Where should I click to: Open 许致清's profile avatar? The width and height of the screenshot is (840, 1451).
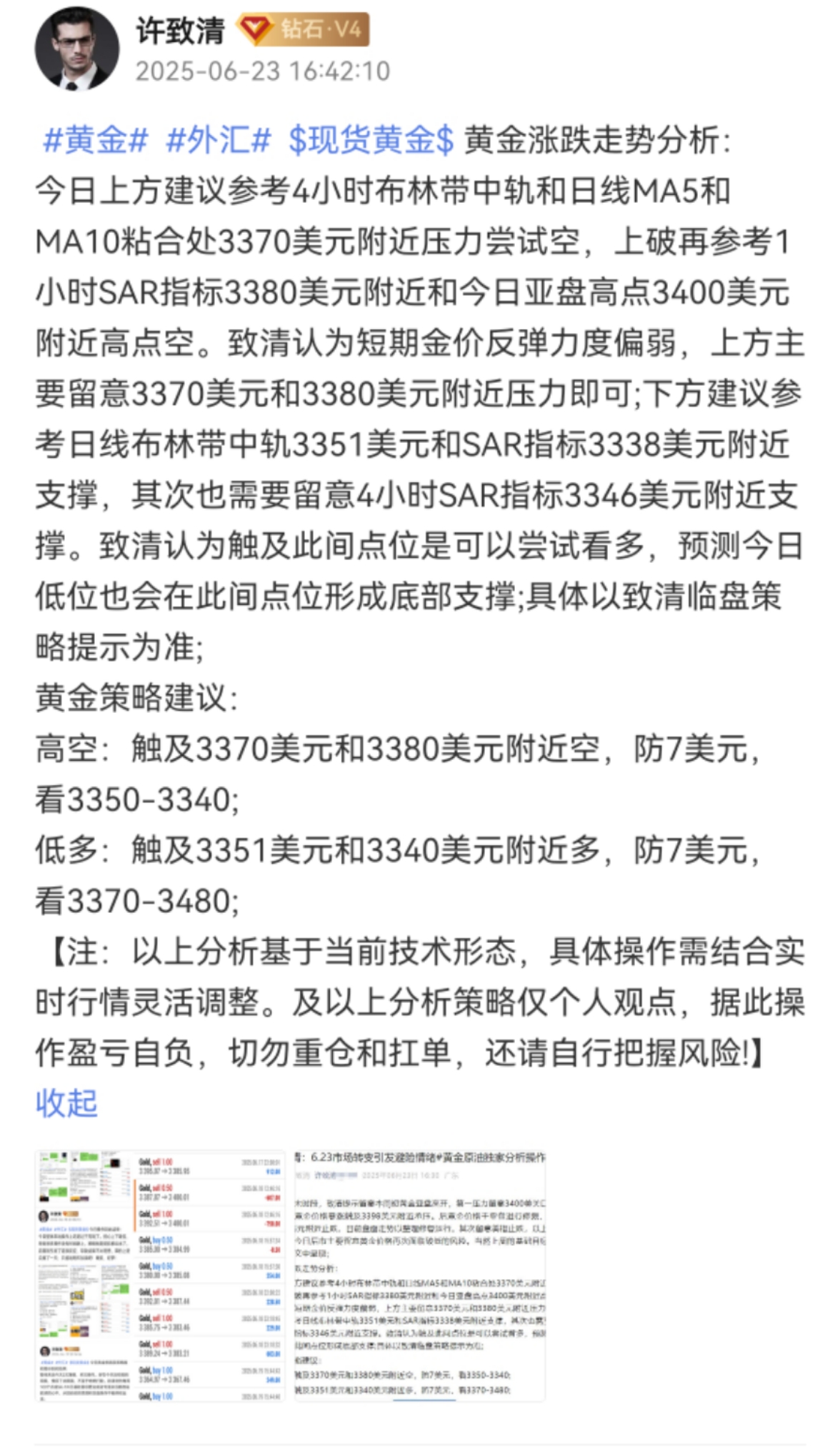tap(77, 49)
